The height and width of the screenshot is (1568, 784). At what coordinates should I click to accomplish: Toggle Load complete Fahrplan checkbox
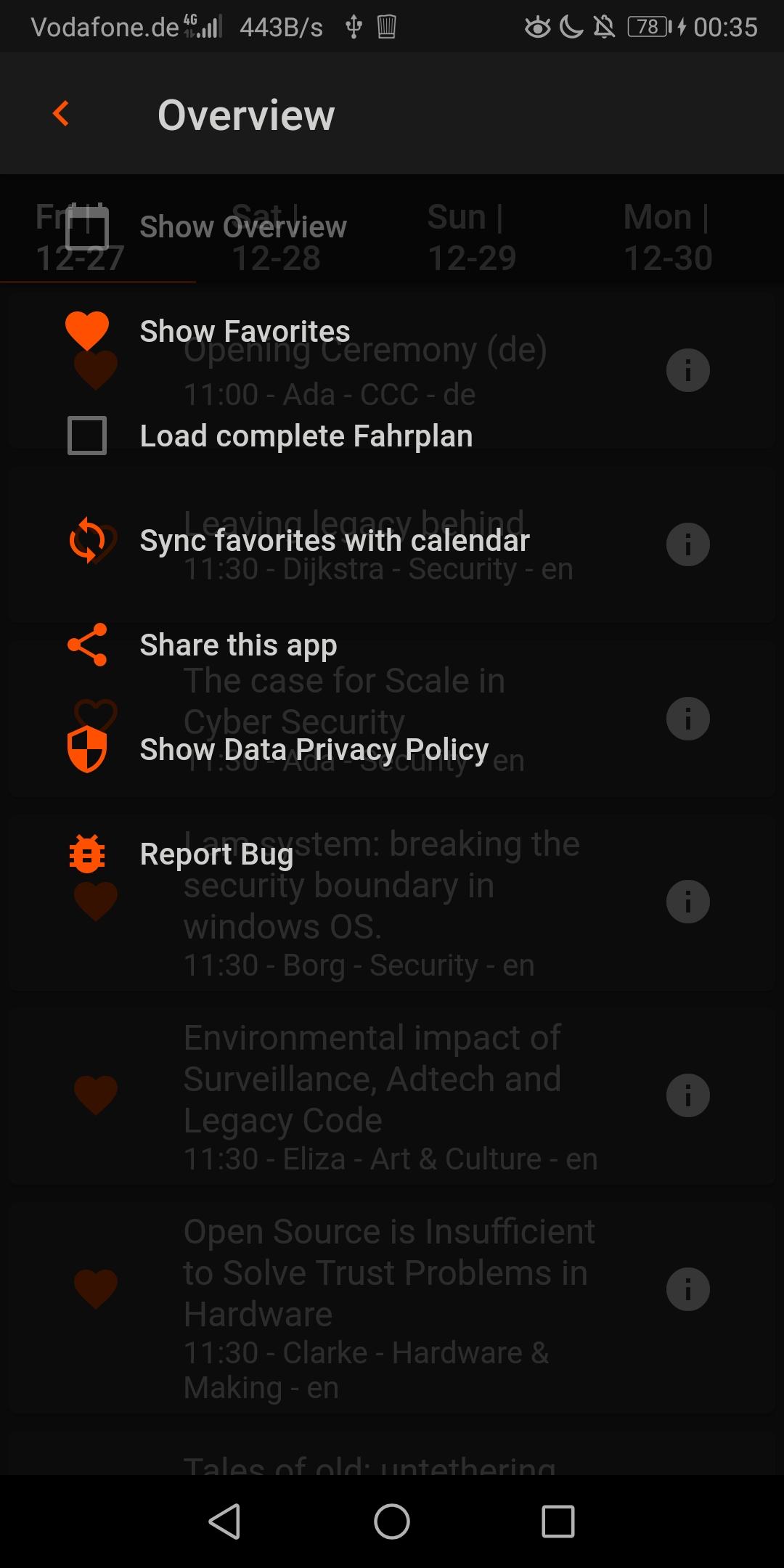coord(87,436)
